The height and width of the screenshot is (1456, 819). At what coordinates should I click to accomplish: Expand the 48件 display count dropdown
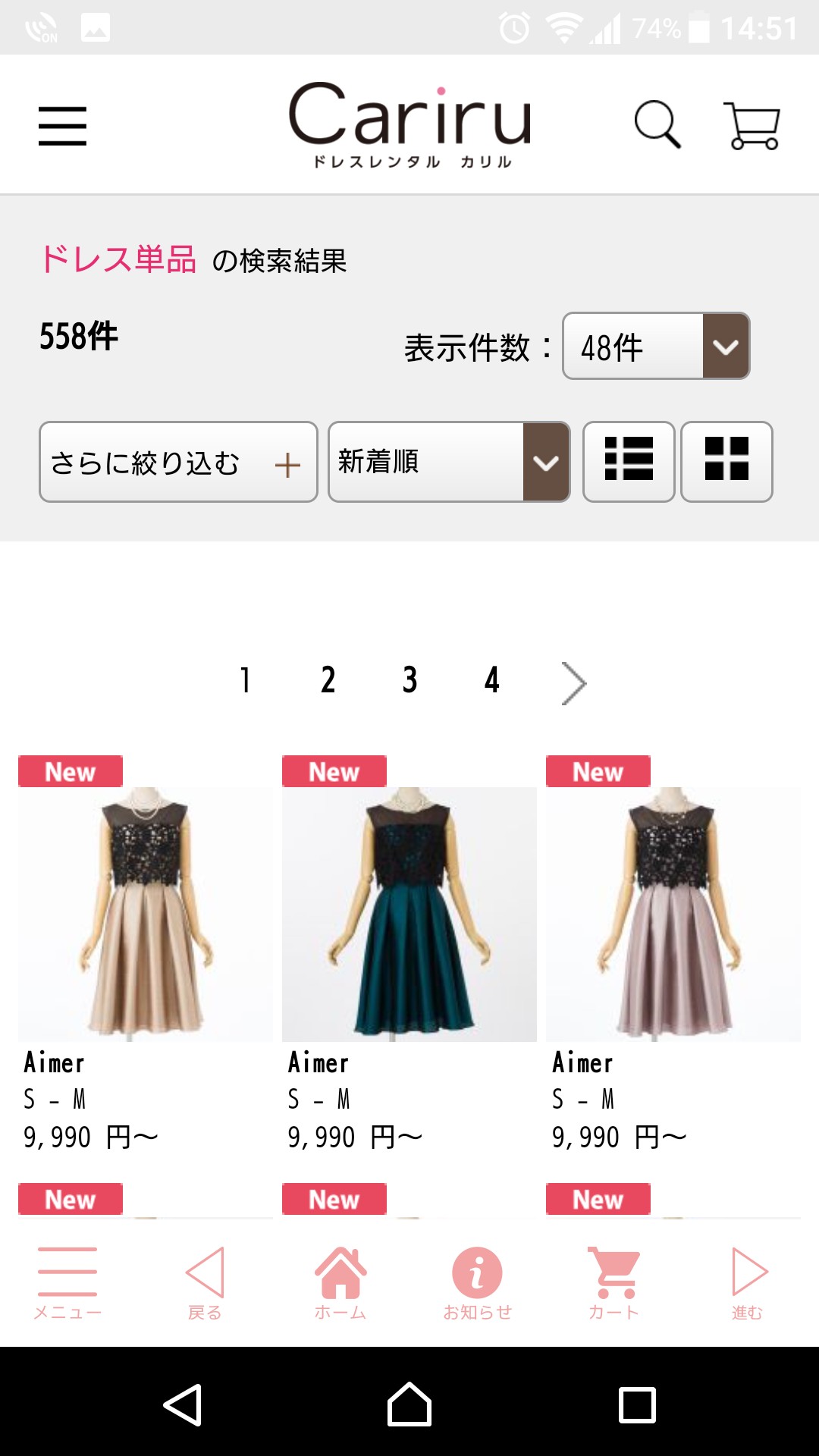coord(655,346)
